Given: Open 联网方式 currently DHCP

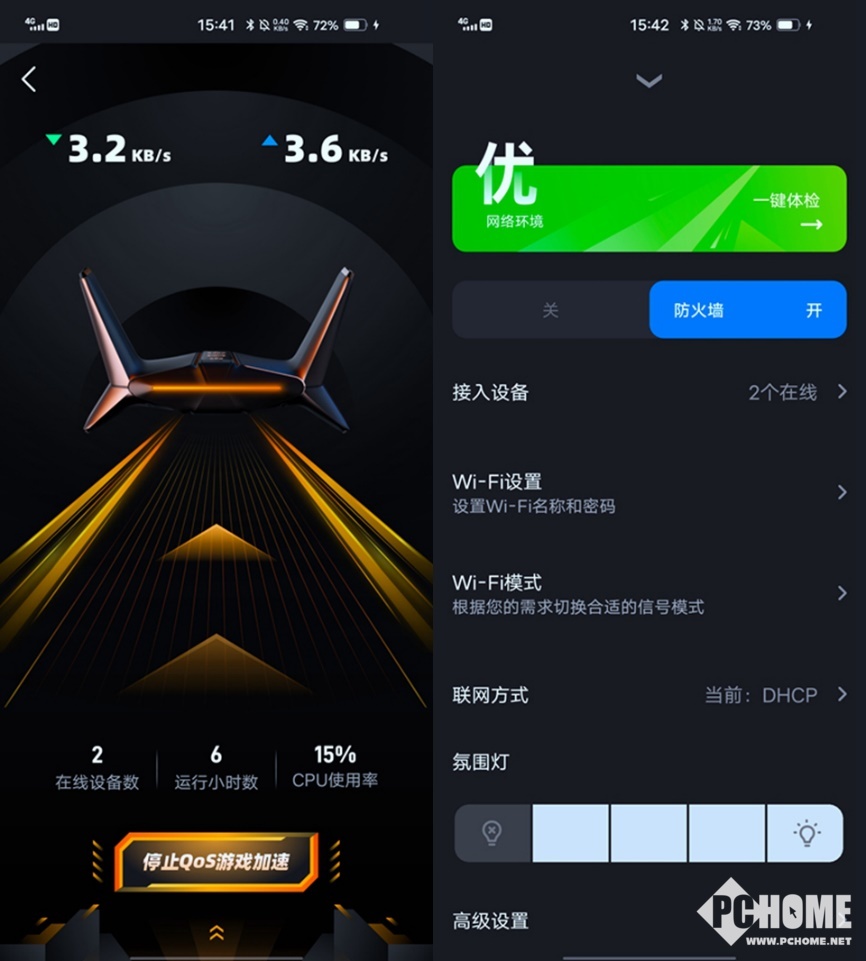Looking at the screenshot, I should [649, 695].
